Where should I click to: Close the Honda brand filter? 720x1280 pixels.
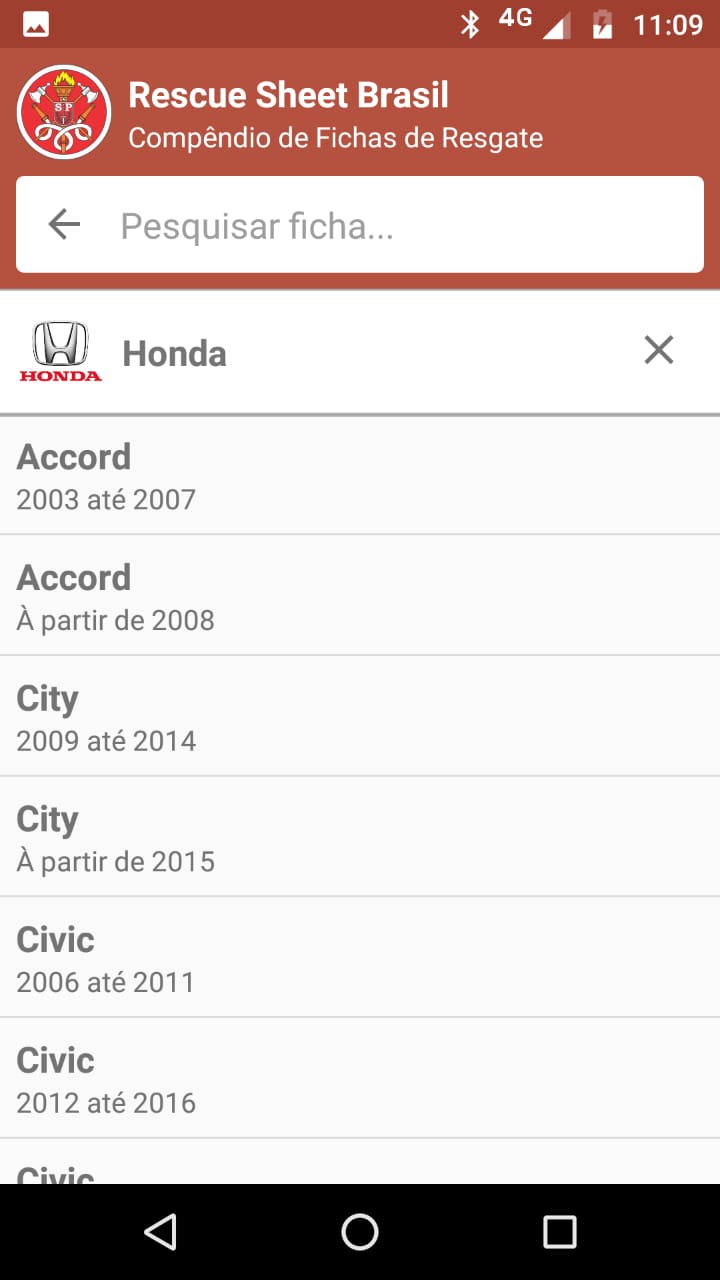[x=659, y=350]
